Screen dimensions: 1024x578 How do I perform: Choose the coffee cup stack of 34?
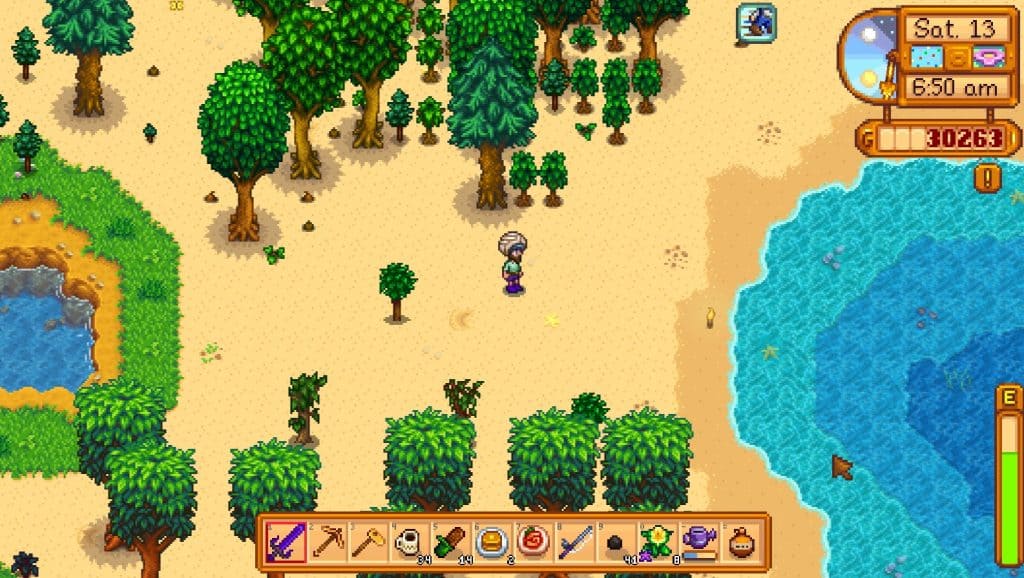click(409, 542)
